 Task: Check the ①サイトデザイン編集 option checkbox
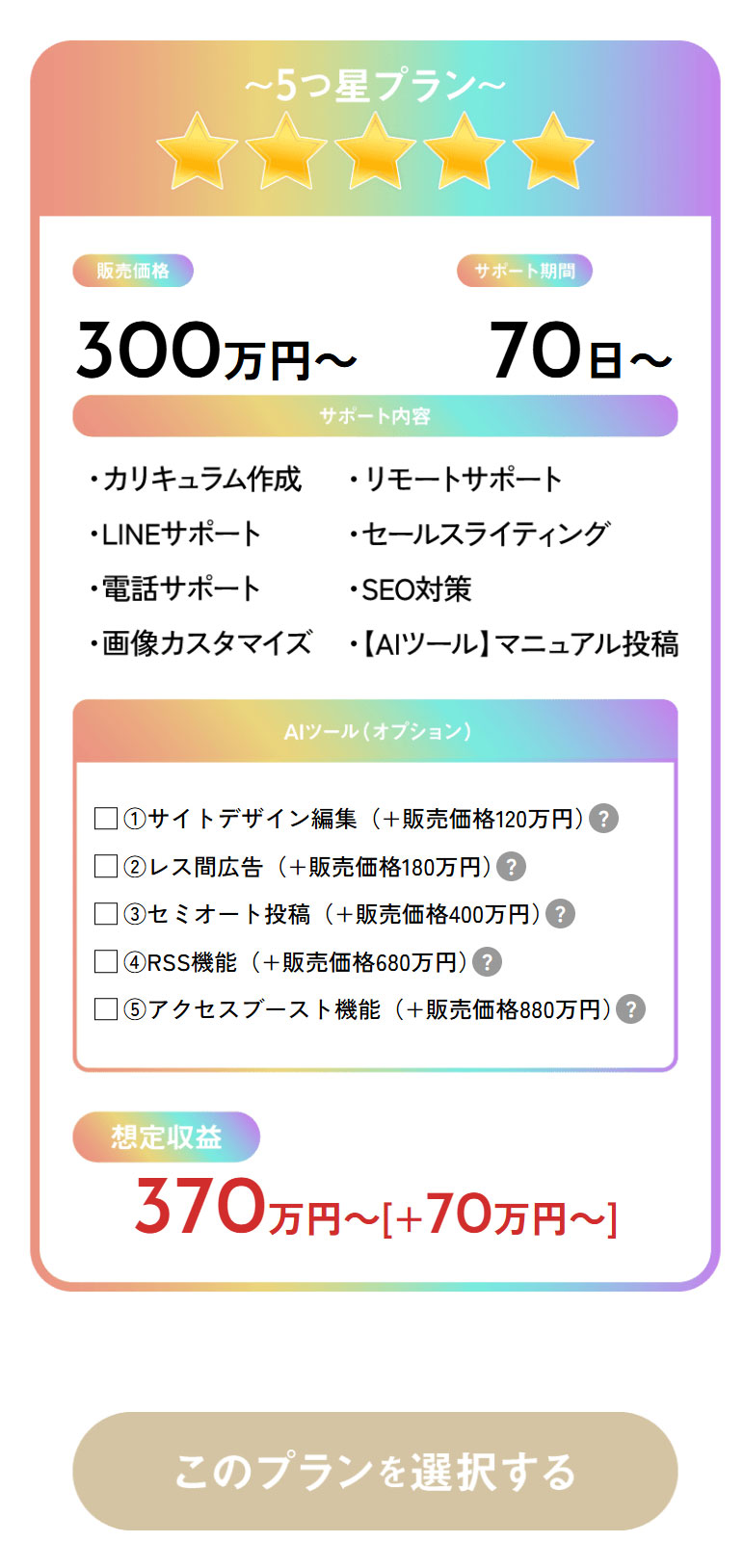click(106, 819)
